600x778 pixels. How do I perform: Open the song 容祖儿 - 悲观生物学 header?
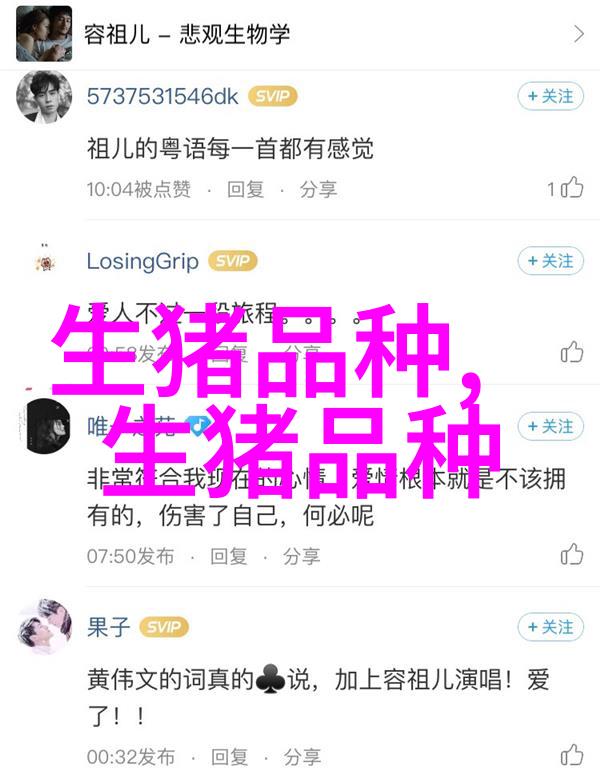click(x=300, y=34)
